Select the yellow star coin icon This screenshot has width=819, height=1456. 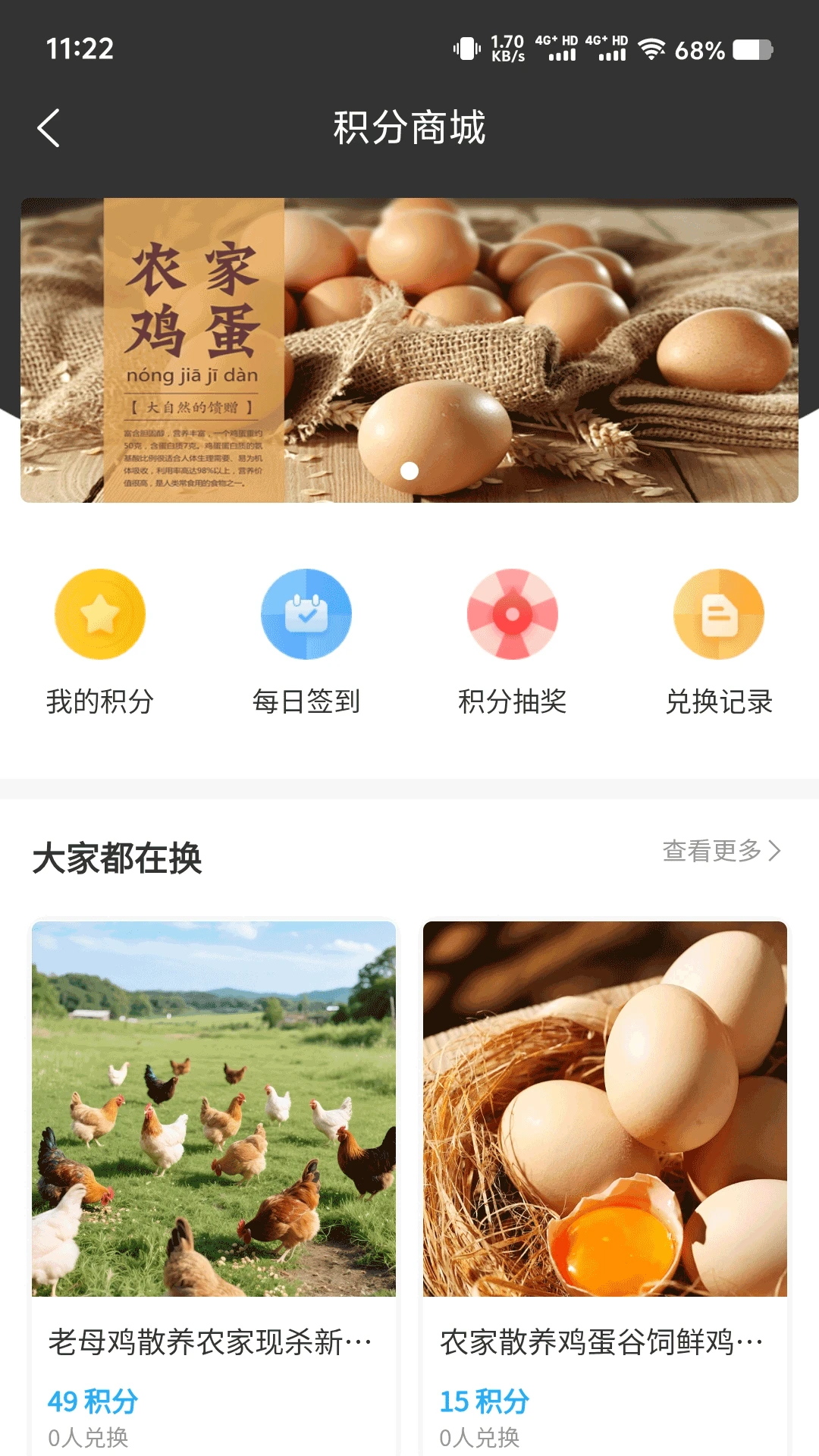[100, 614]
